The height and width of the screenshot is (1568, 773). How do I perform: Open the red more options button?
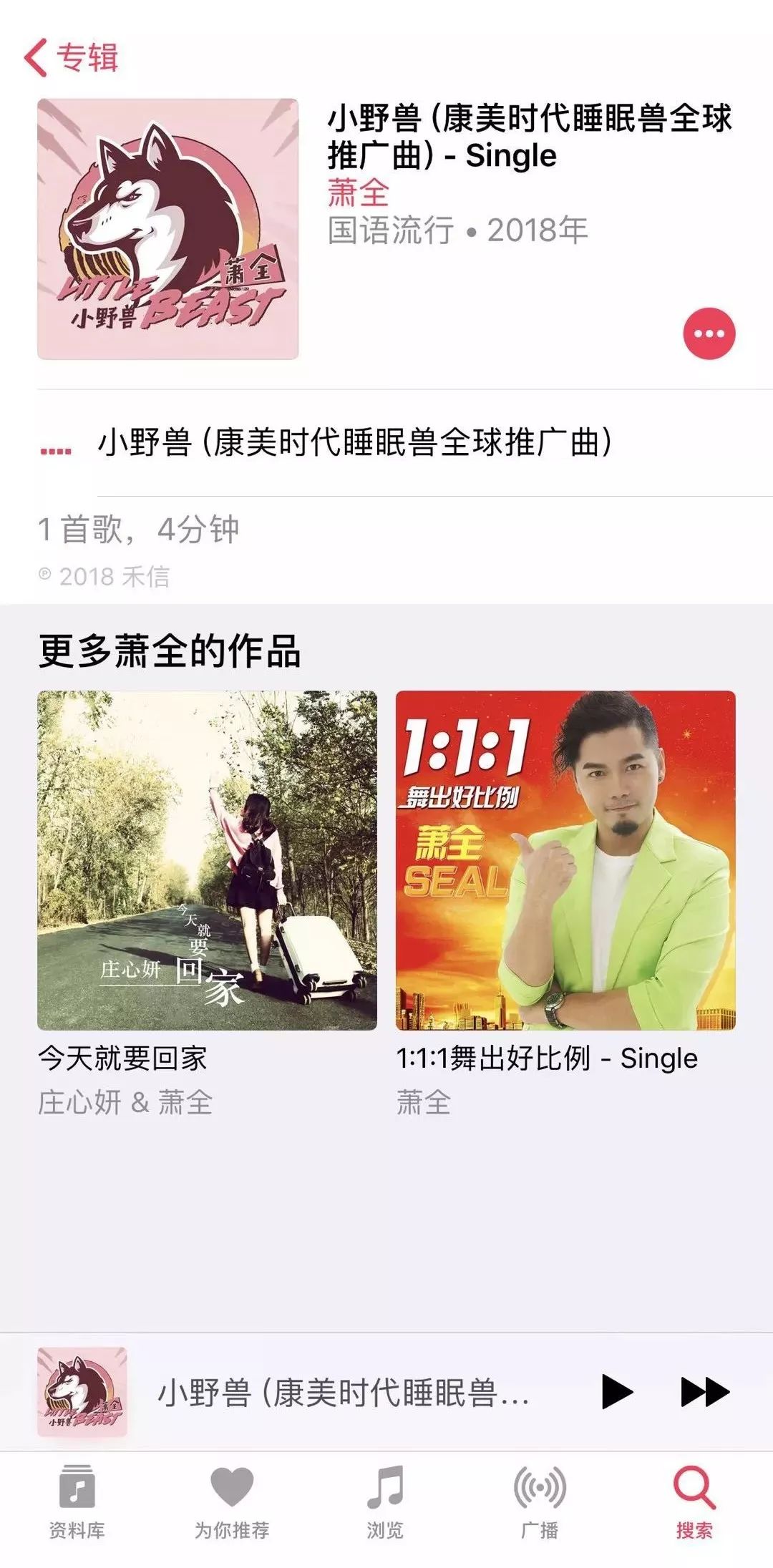(x=709, y=333)
